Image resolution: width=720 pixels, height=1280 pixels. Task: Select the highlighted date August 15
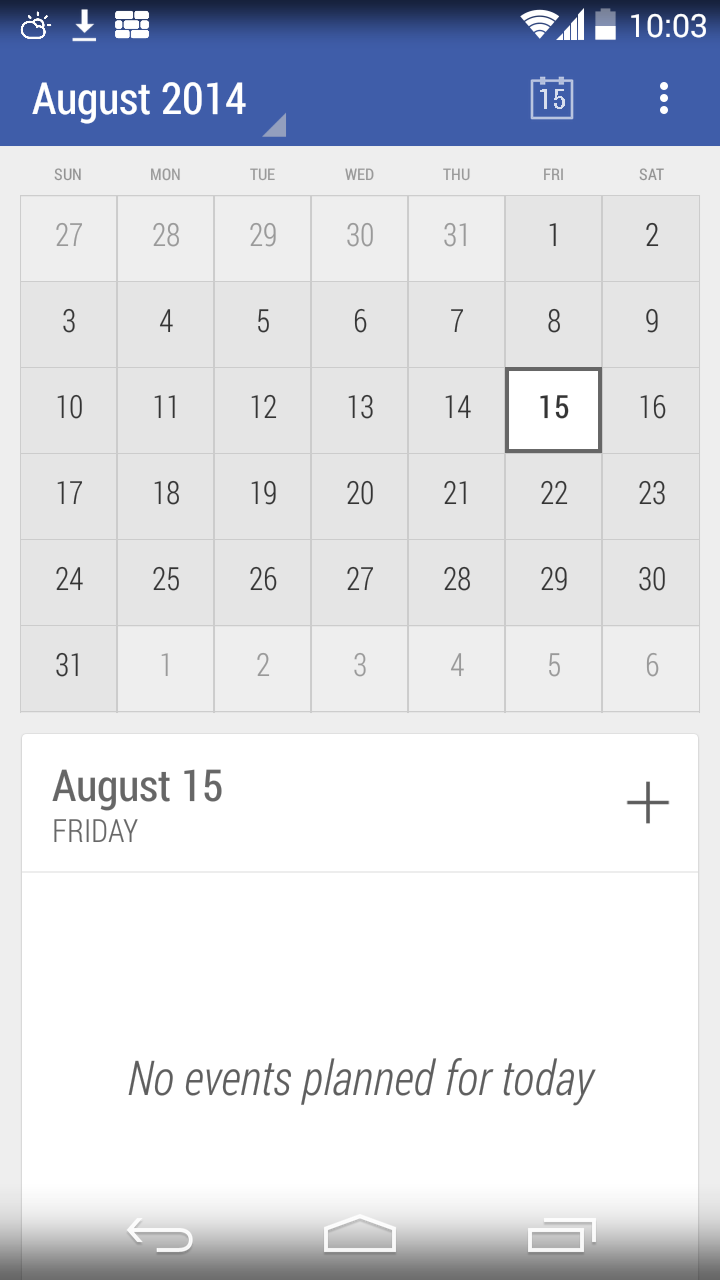pyautogui.click(x=553, y=408)
